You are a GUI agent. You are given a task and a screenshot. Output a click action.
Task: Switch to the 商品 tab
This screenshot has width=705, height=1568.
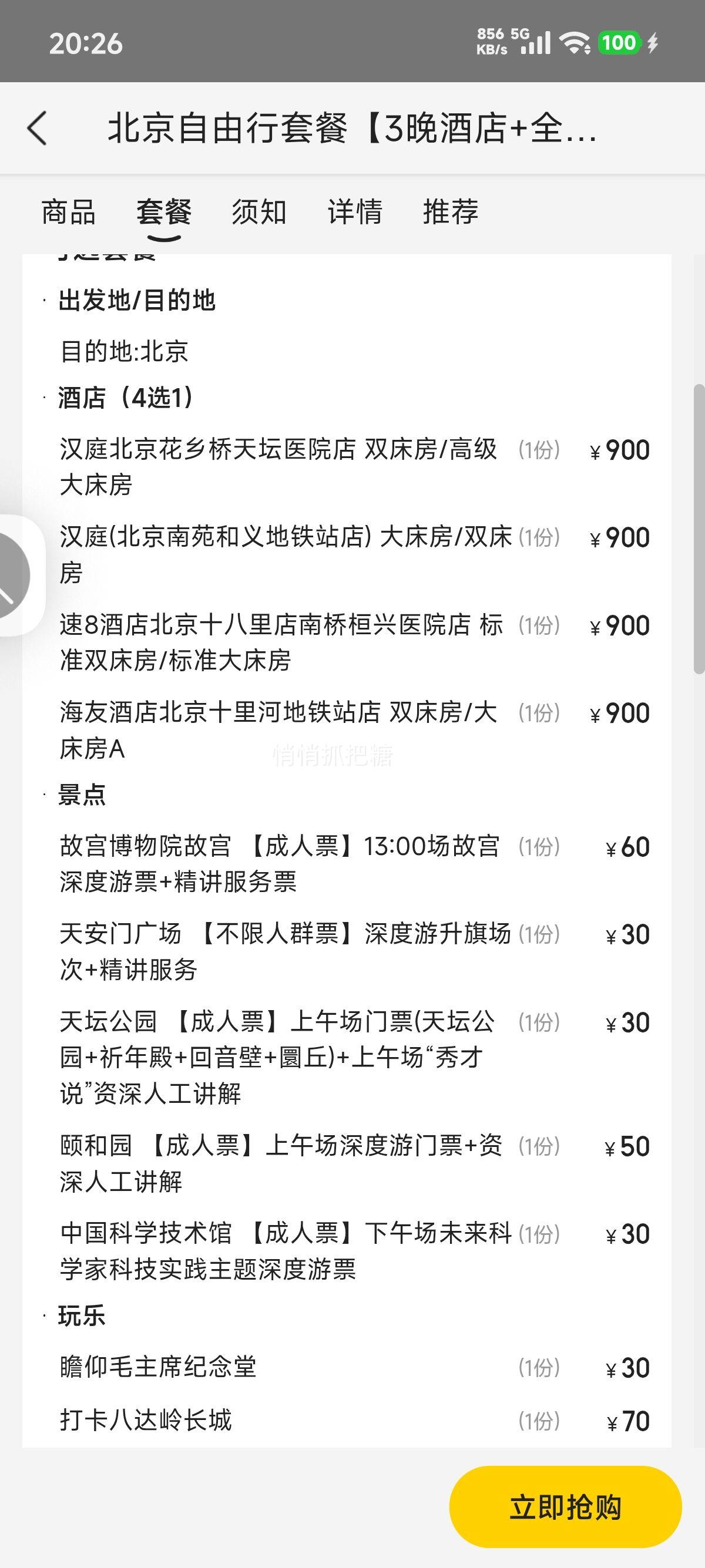[68, 212]
